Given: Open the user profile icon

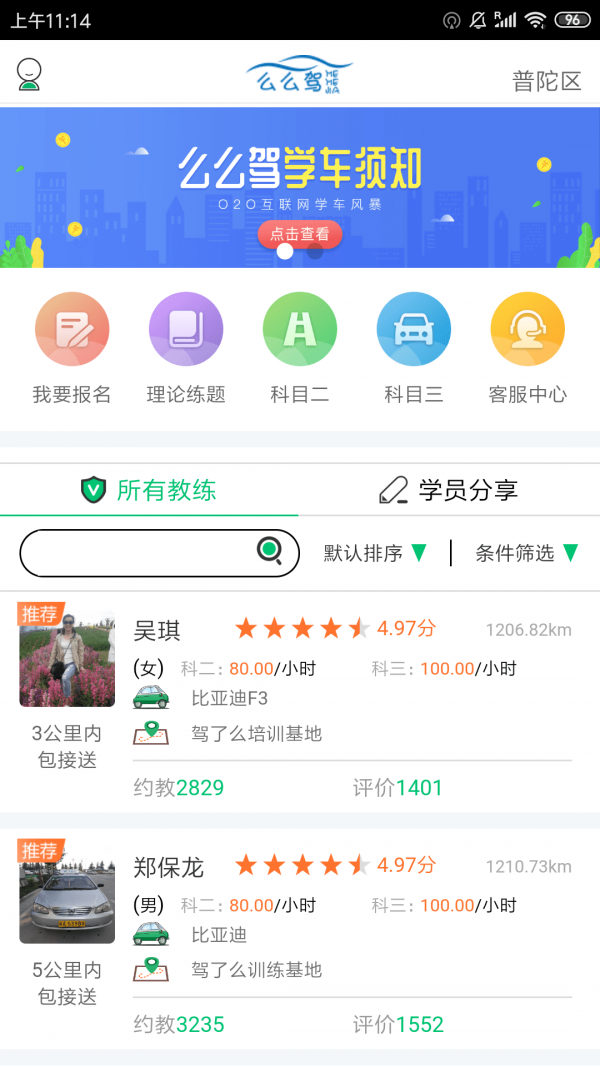Looking at the screenshot, I should tap(29, 75).
